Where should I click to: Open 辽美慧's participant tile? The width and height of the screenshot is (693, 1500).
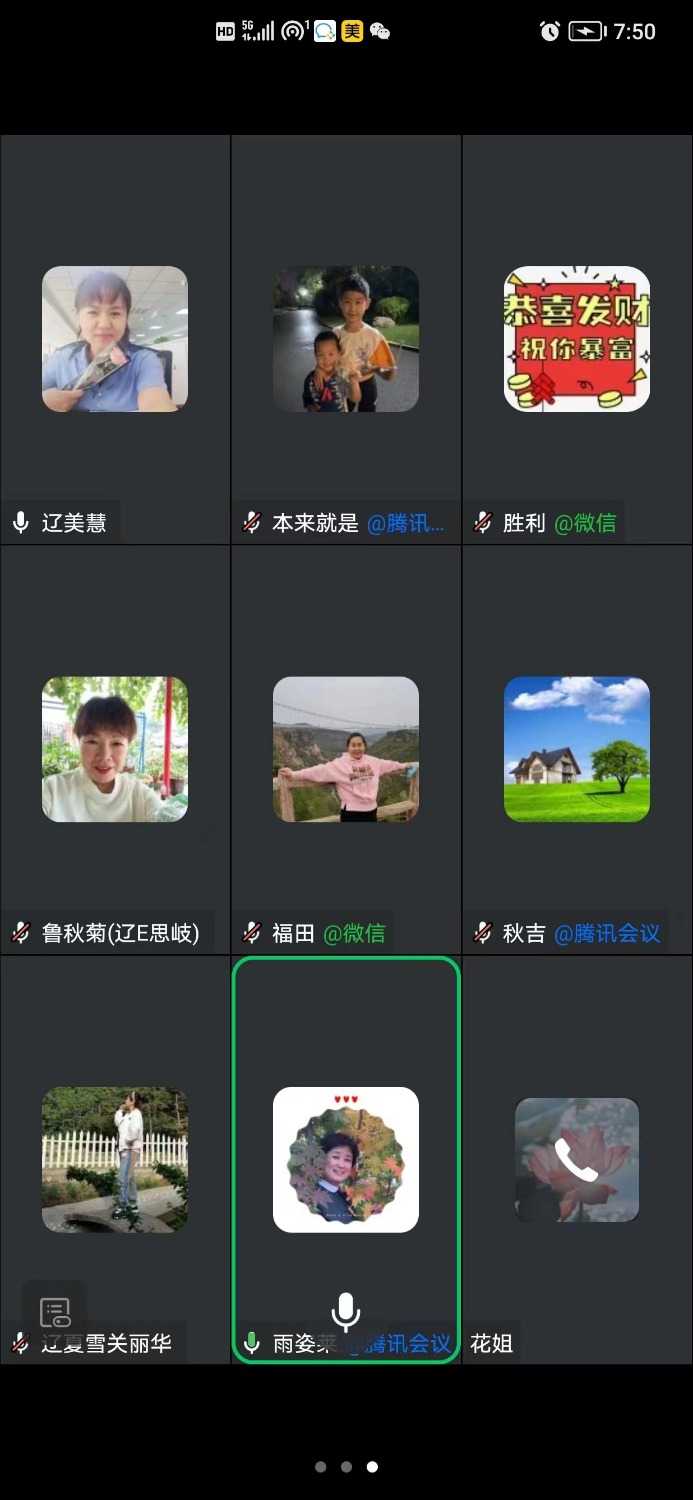[x=115, y=339]
